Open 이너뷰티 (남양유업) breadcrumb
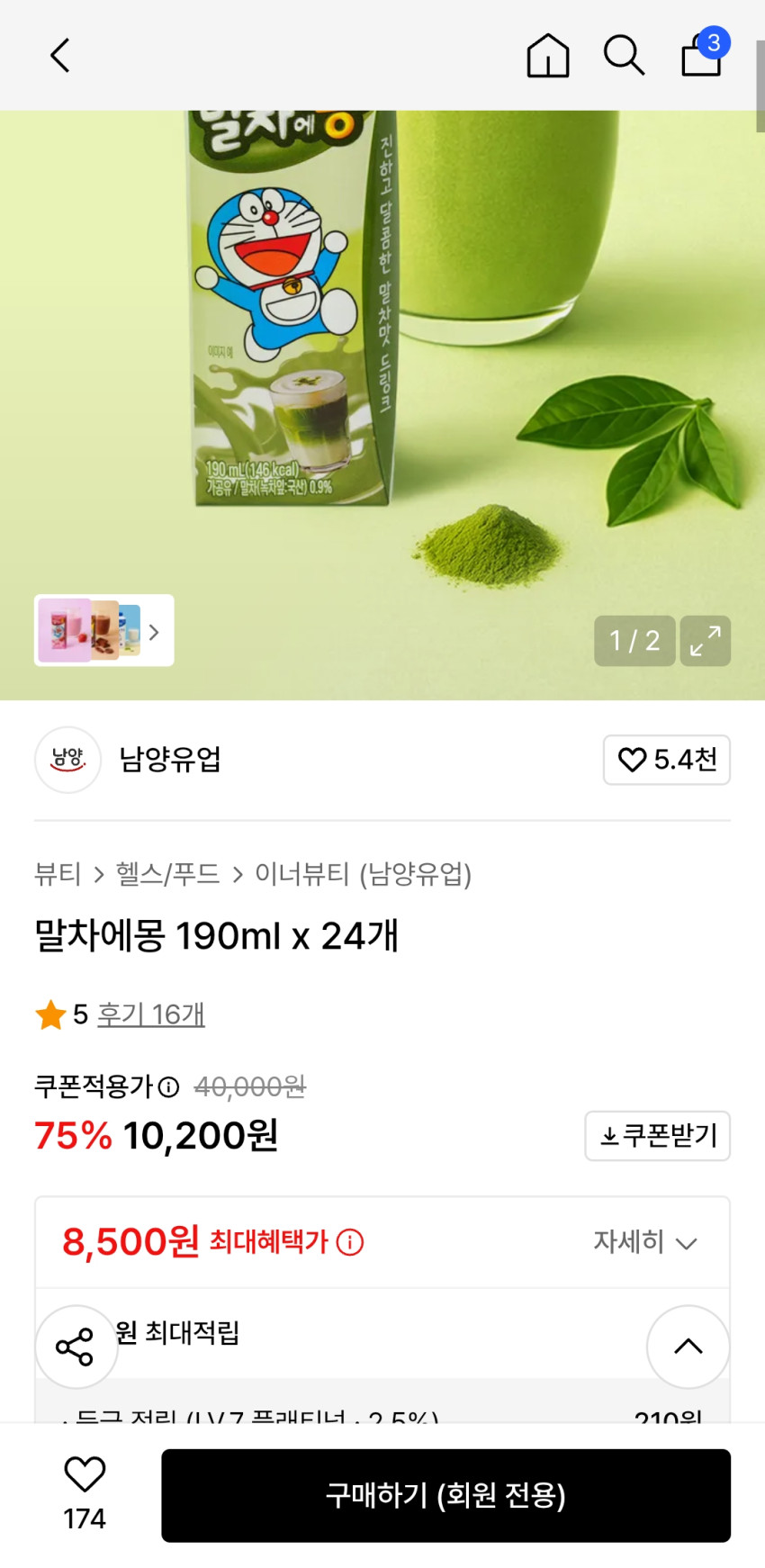The width and height of the screenshot is (765, 1568). (363, 874)
